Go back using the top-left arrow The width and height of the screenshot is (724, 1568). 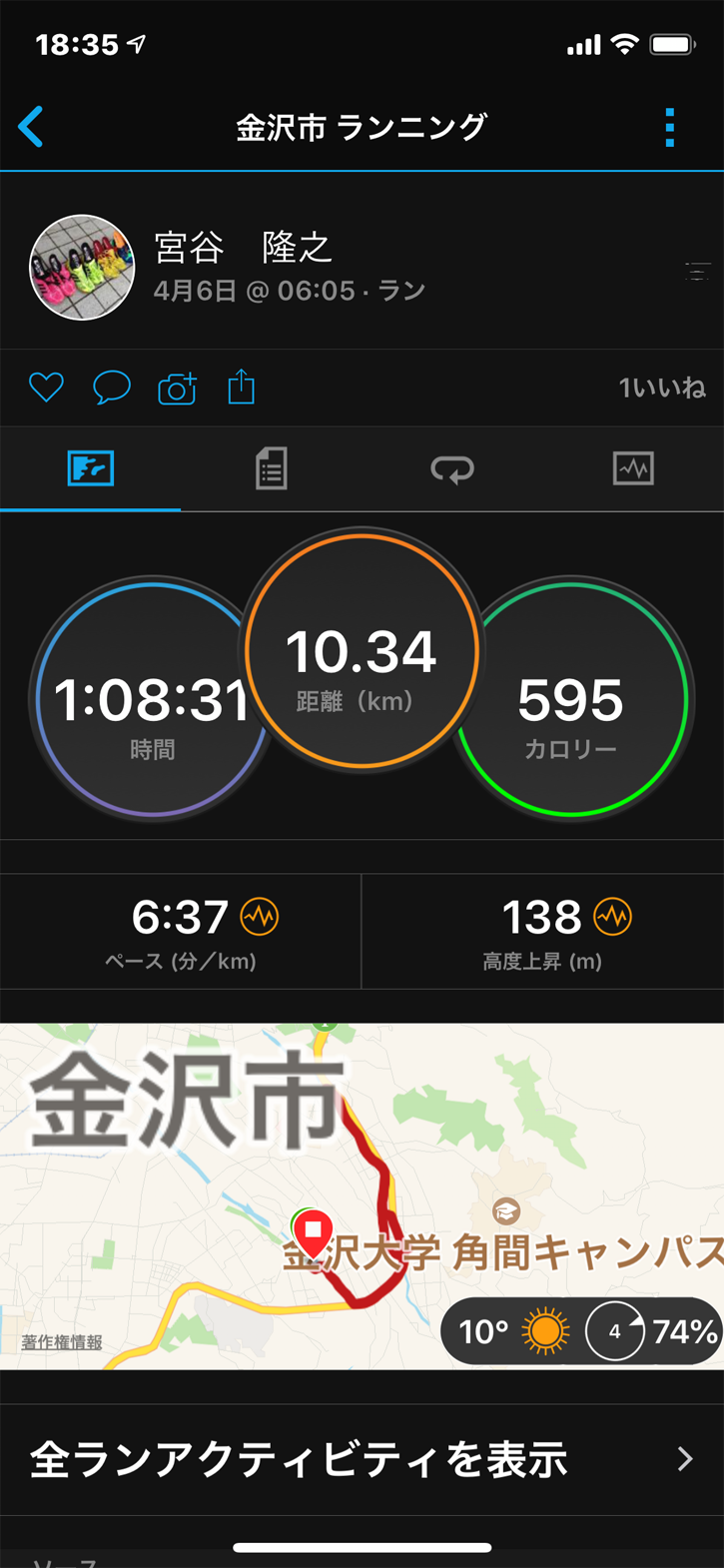(x=31, y=128)
